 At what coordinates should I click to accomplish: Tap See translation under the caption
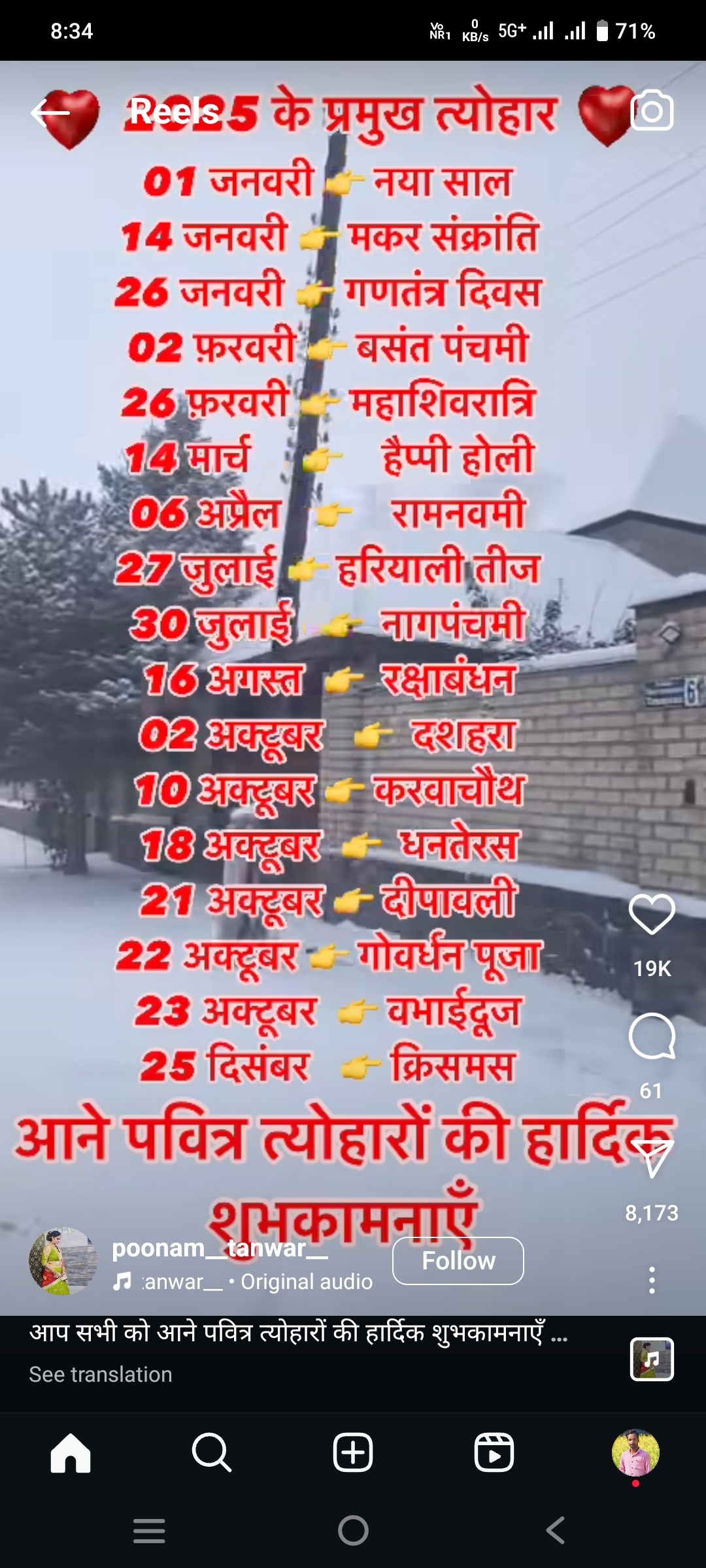[x=101, y=1375]
